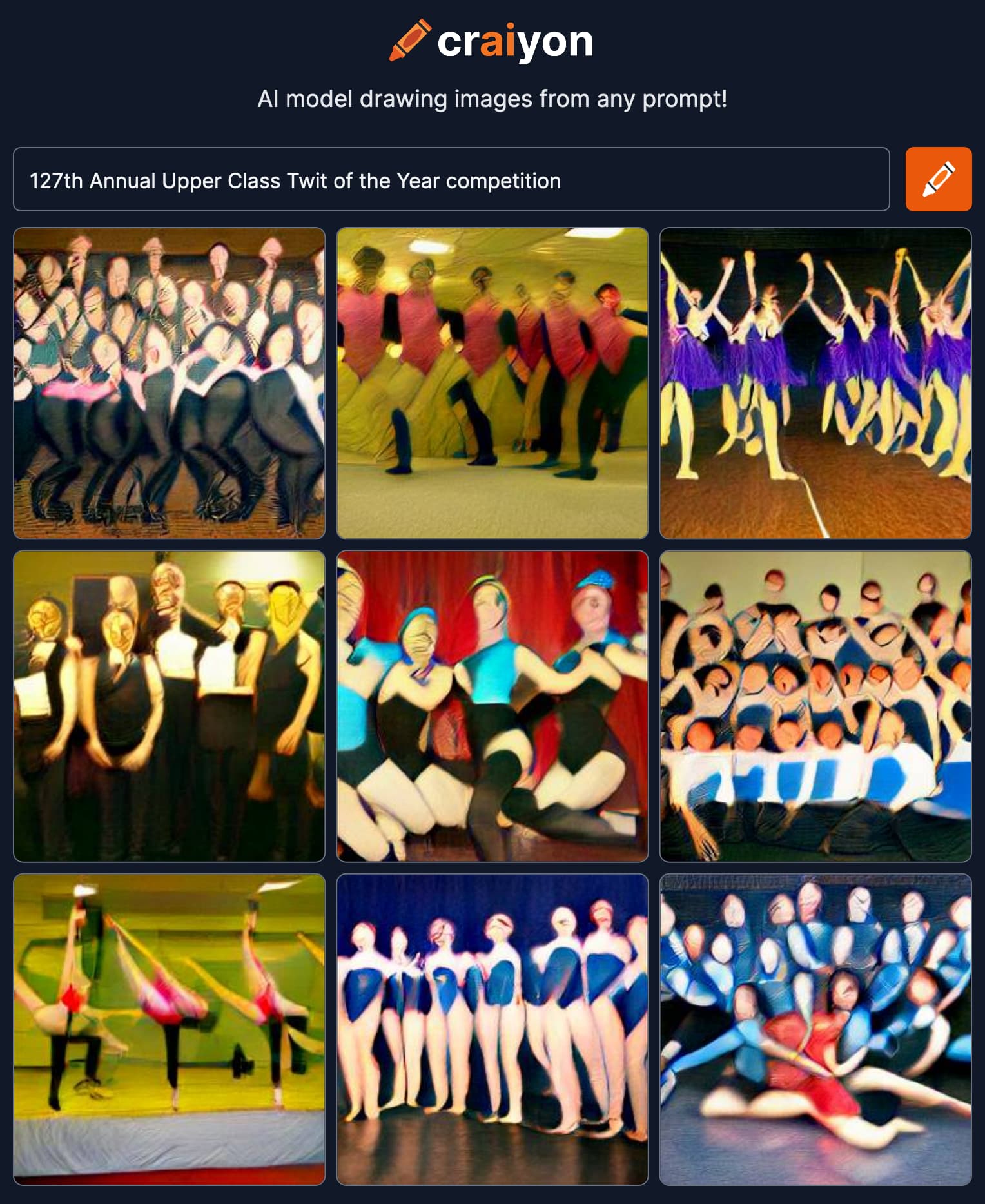Open the high-kick dancers on green image
Viewport: 985px width, 1204px height.
click(x=169, y=1029)
